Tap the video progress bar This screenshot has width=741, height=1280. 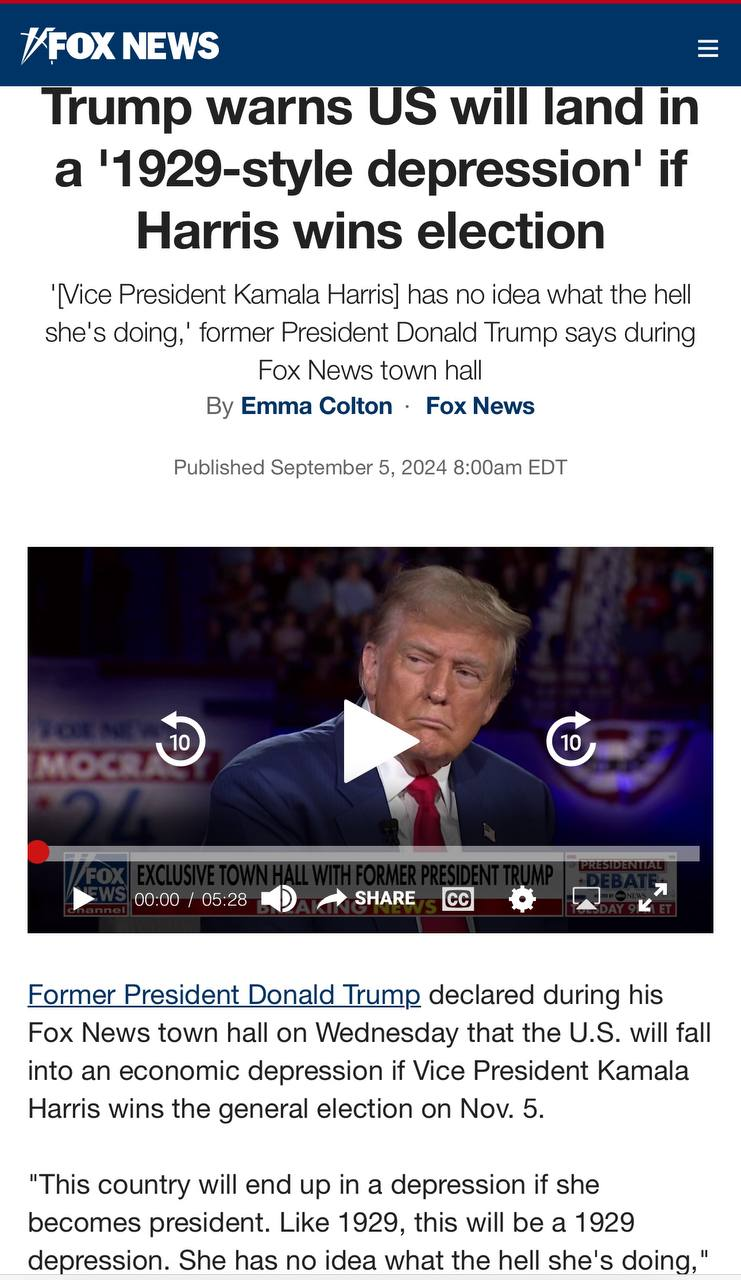coord(370,853)
